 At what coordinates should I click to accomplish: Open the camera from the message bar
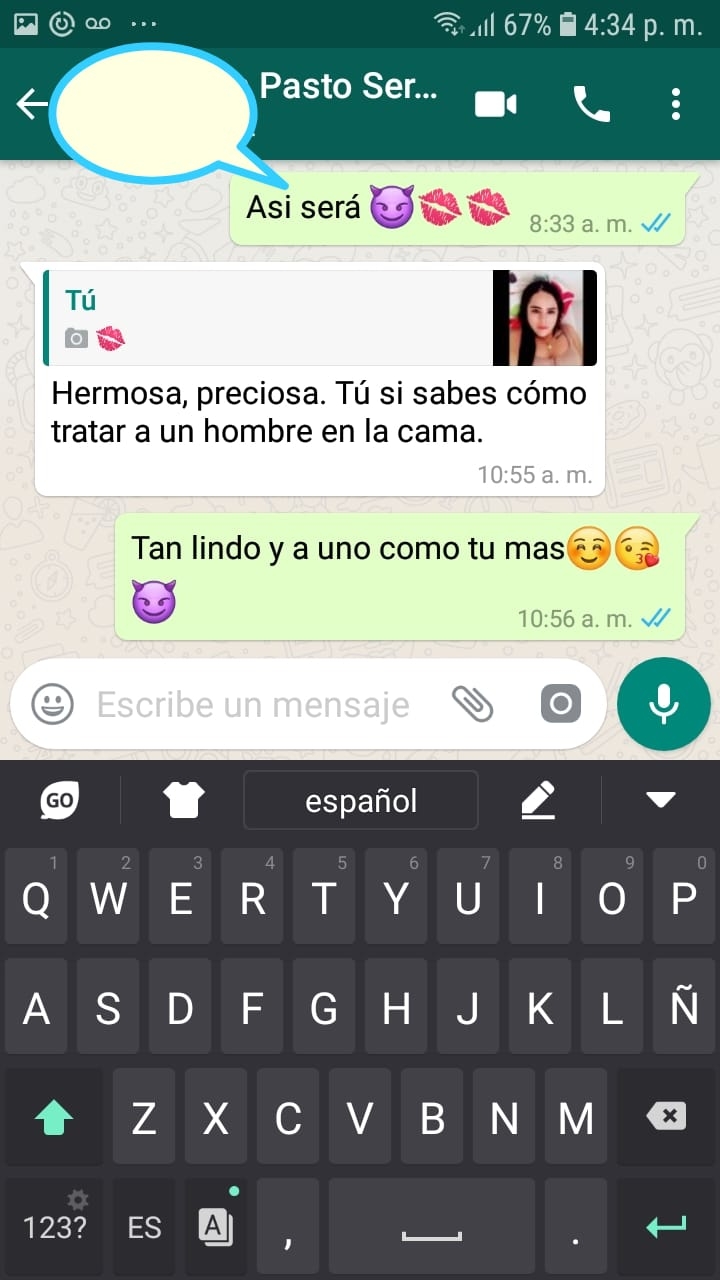tap(560, 705)
